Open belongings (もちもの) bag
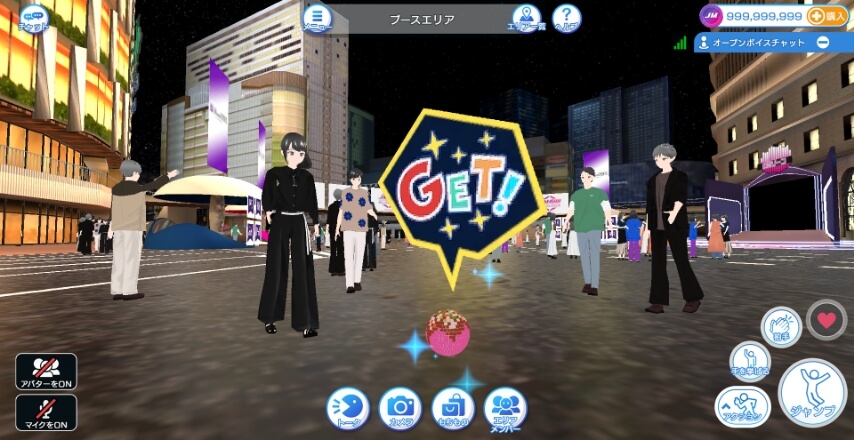The width and height of the screenshot is (854, 440). pos(453,409)
